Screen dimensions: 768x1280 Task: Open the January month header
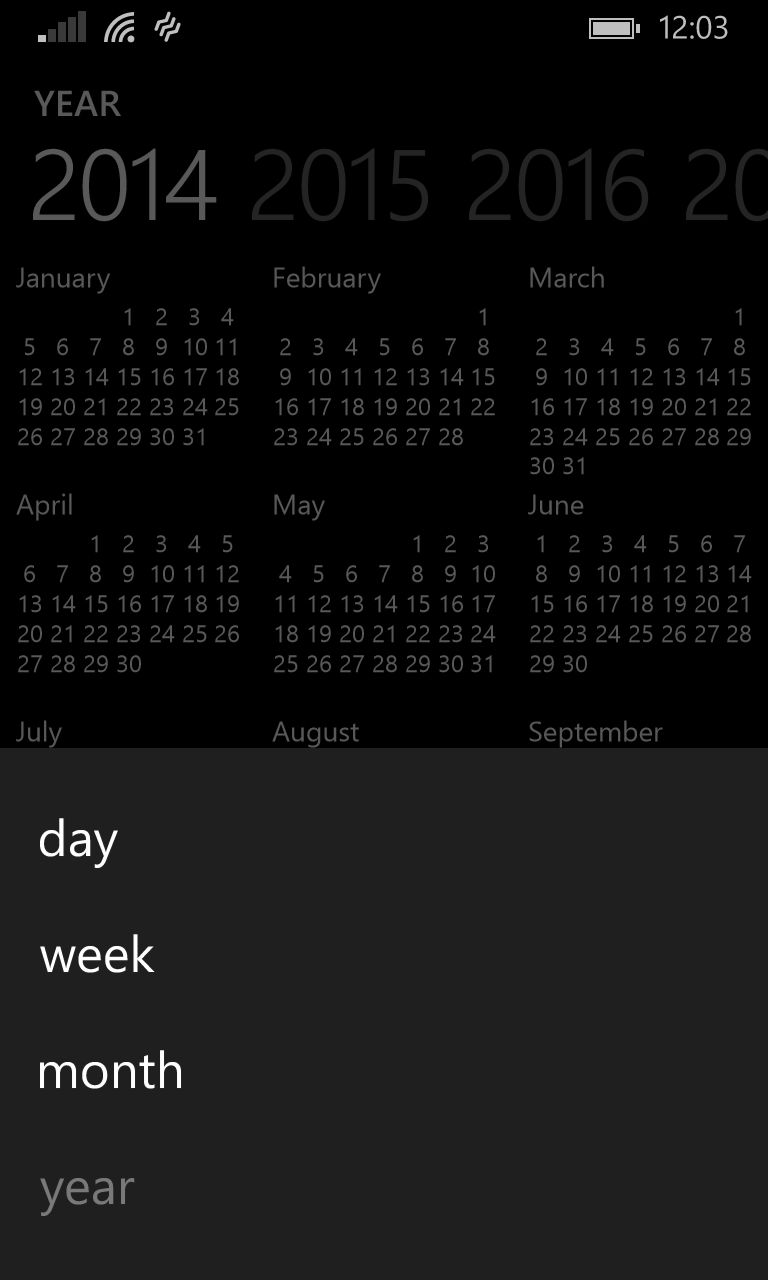(x=63, y=278)
